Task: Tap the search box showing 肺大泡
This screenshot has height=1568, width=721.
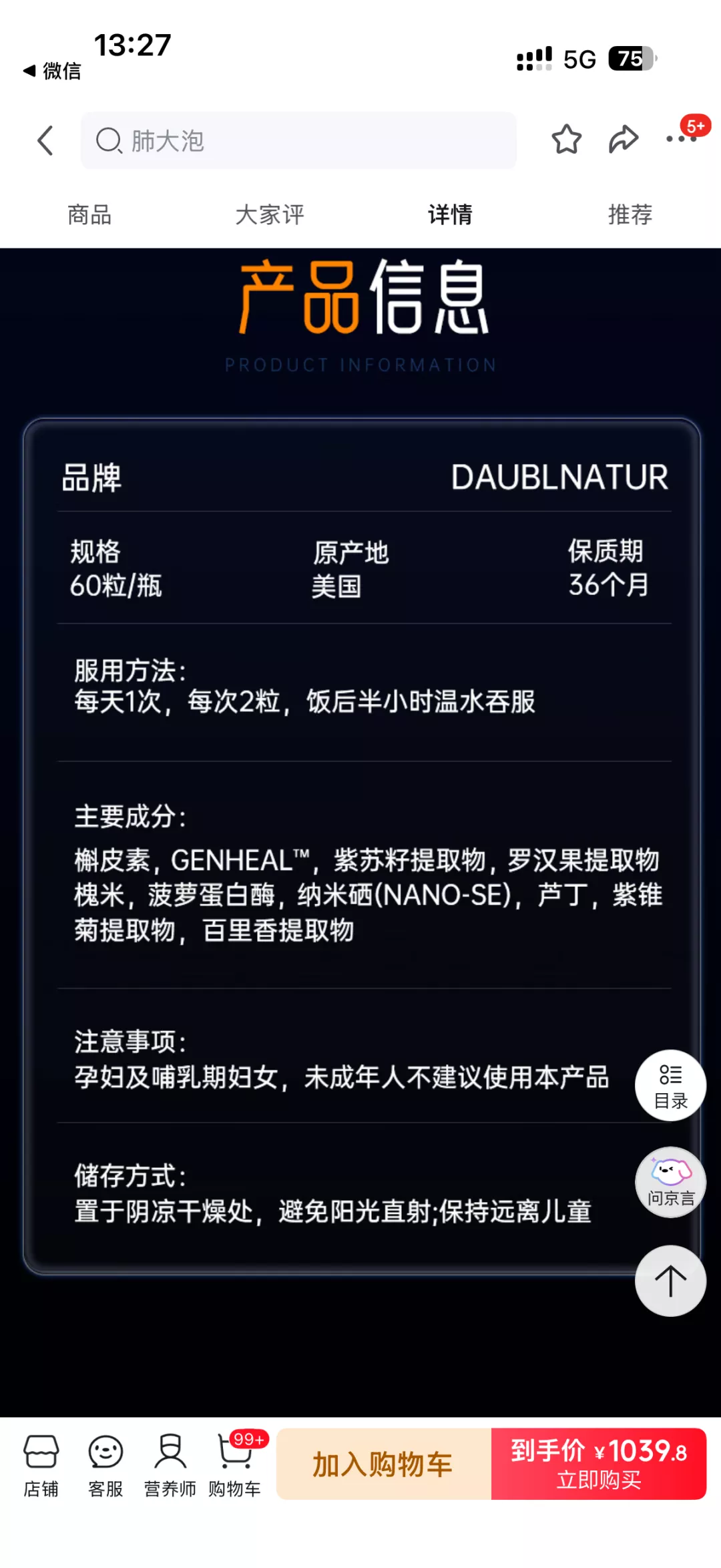Action: pos(298,141)
